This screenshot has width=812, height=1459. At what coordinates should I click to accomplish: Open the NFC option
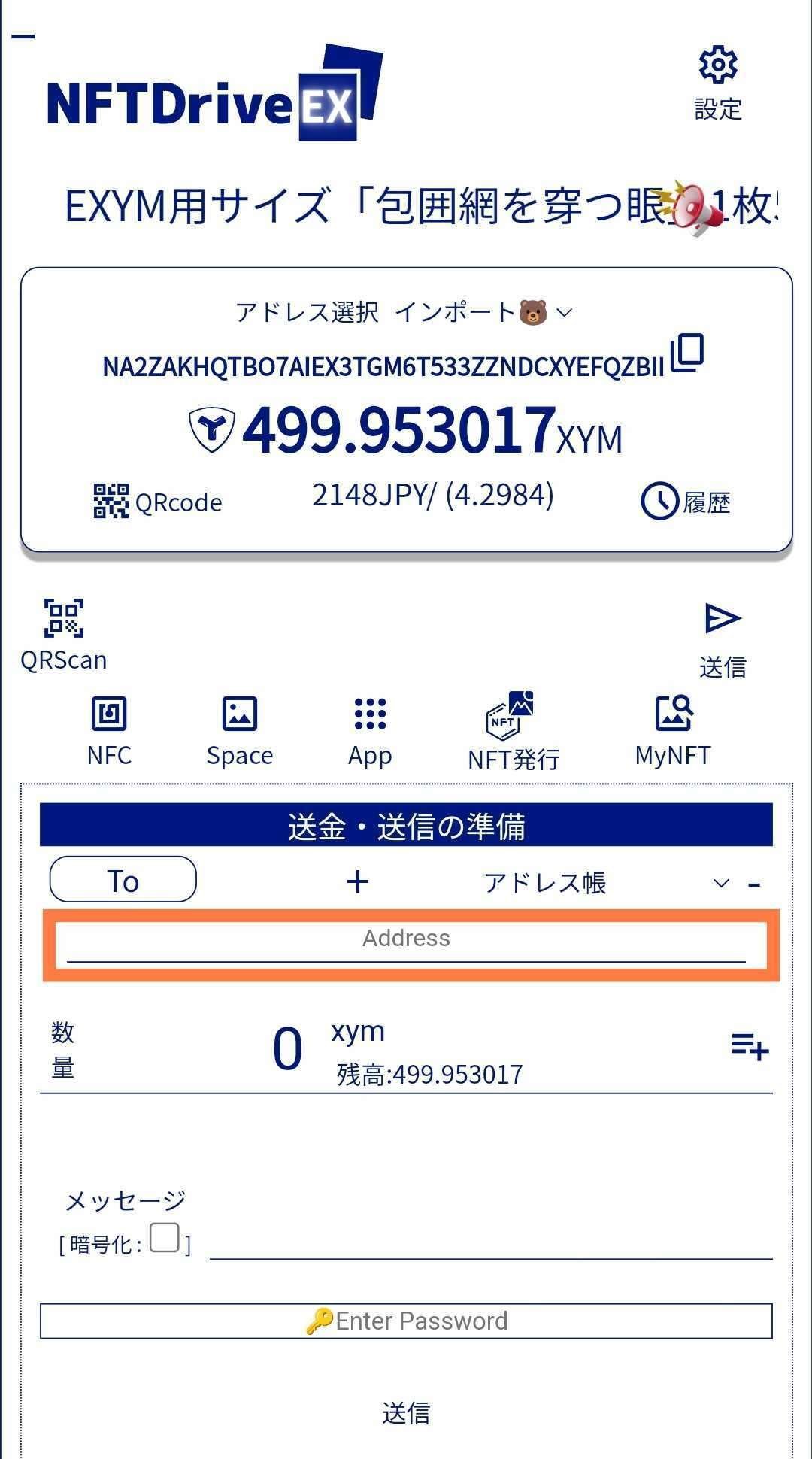(109, 731)
